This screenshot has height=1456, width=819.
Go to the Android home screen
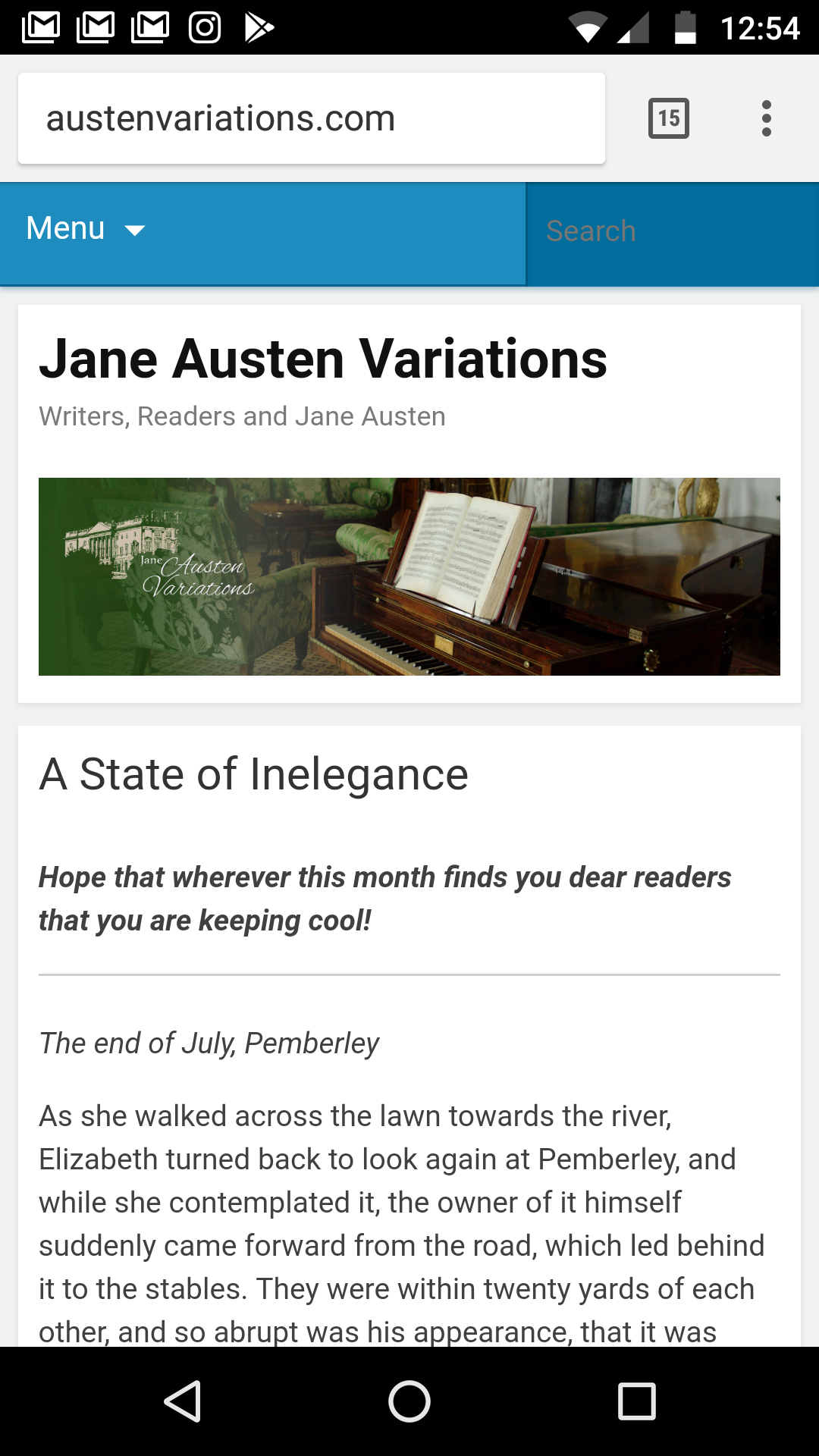409,1401
